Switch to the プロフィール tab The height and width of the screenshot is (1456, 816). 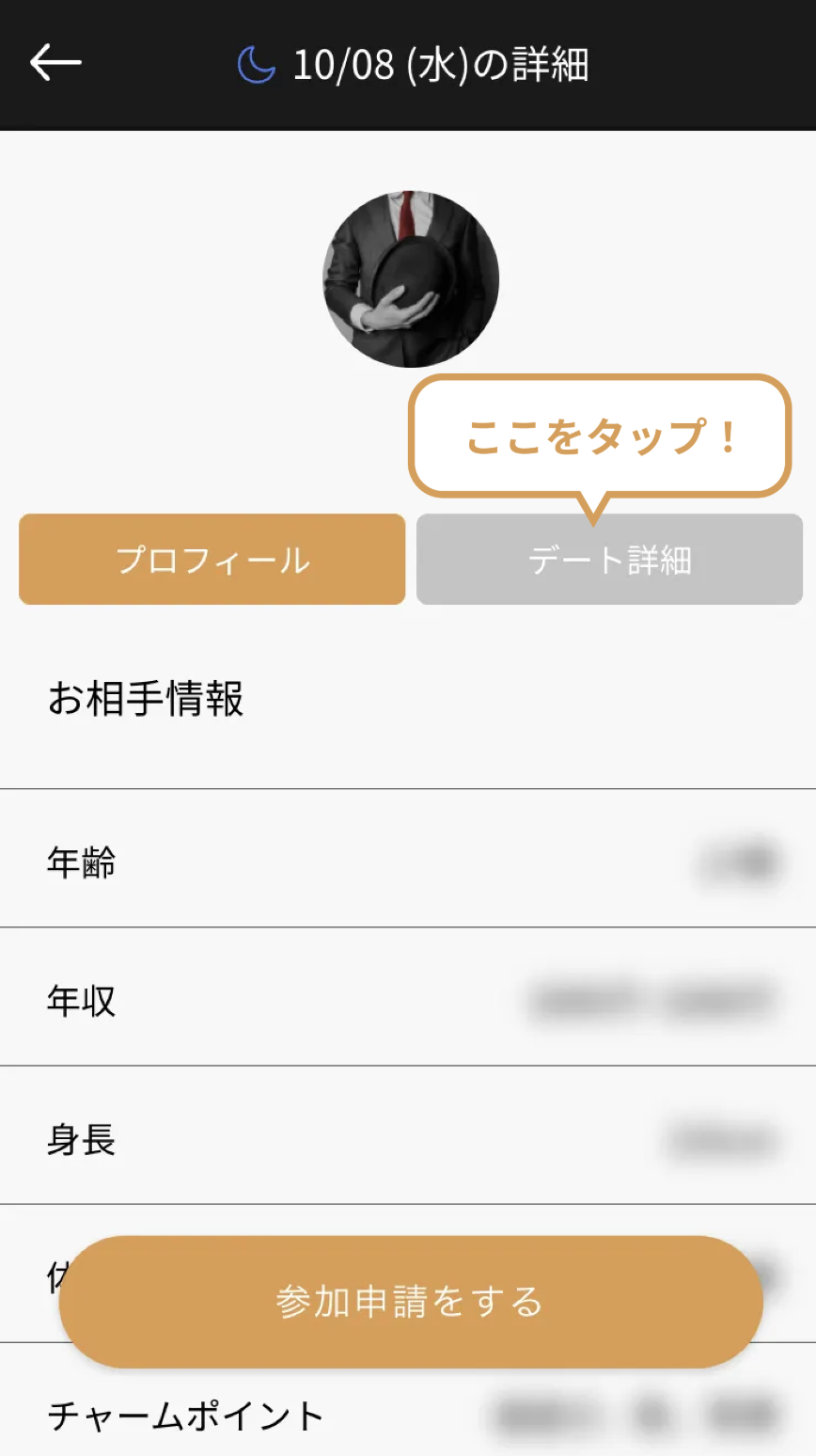click(212, 560)
